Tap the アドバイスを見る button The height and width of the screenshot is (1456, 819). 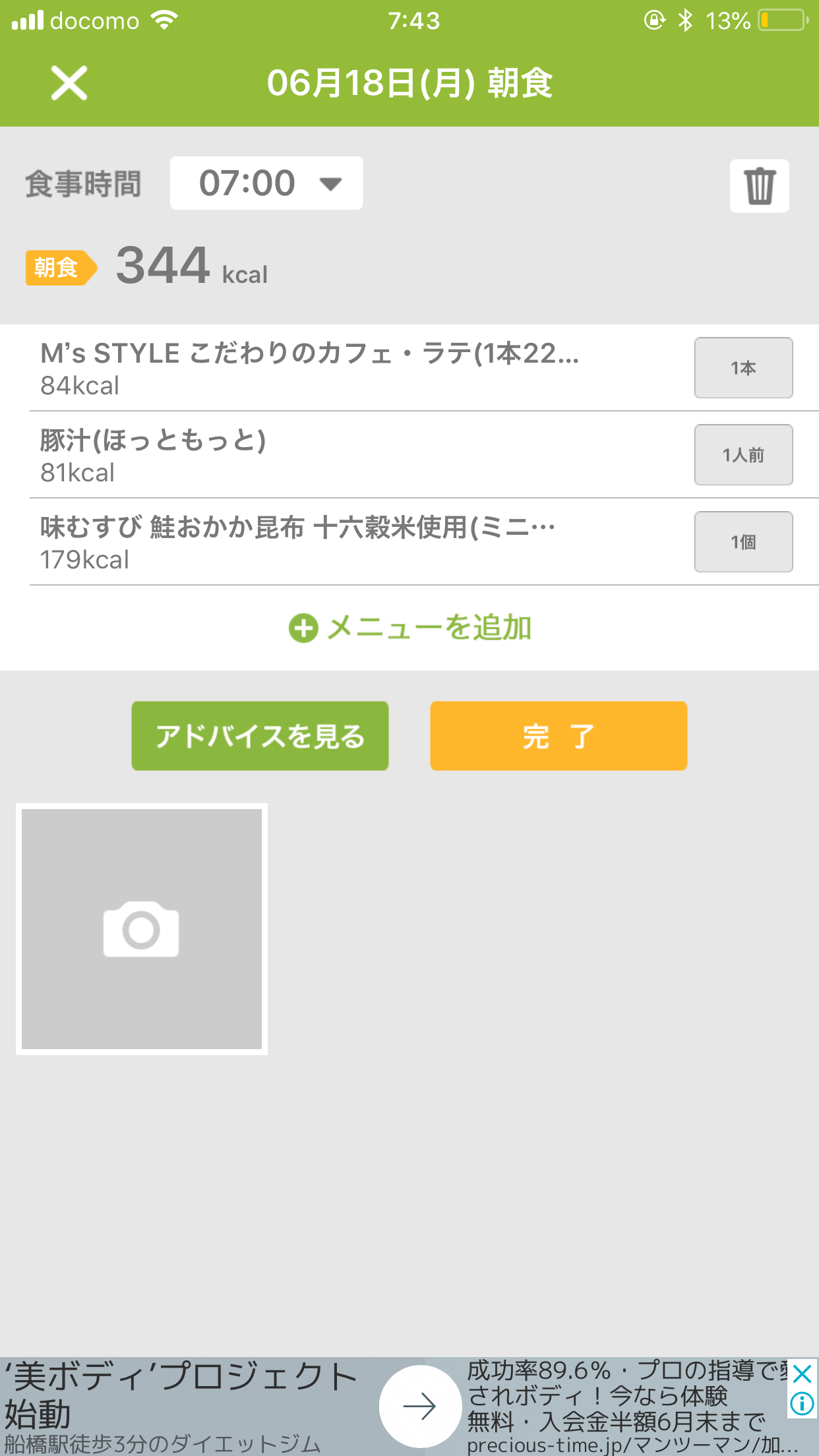tap(260, 736)
